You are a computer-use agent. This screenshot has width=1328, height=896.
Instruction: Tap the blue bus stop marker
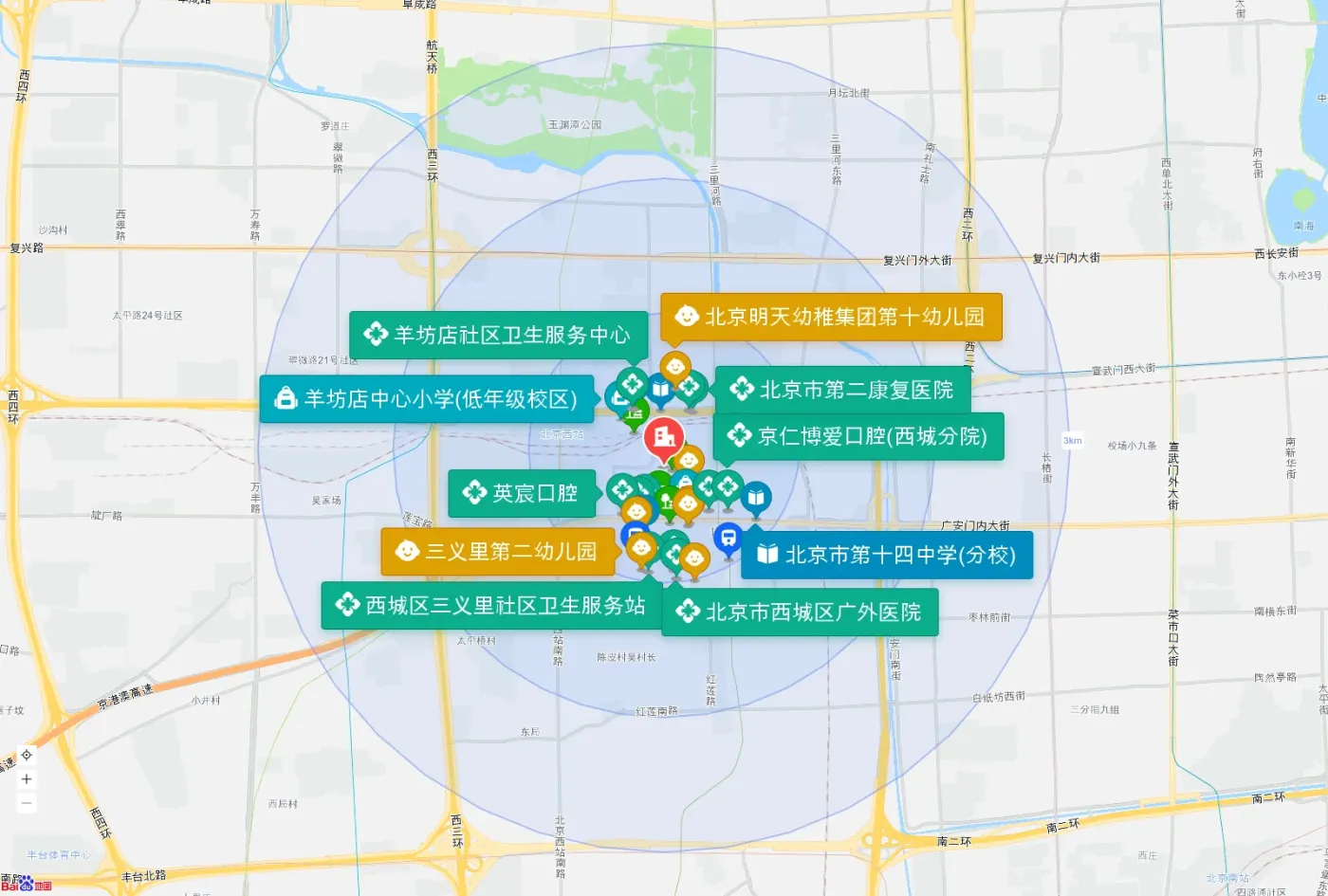729,539
